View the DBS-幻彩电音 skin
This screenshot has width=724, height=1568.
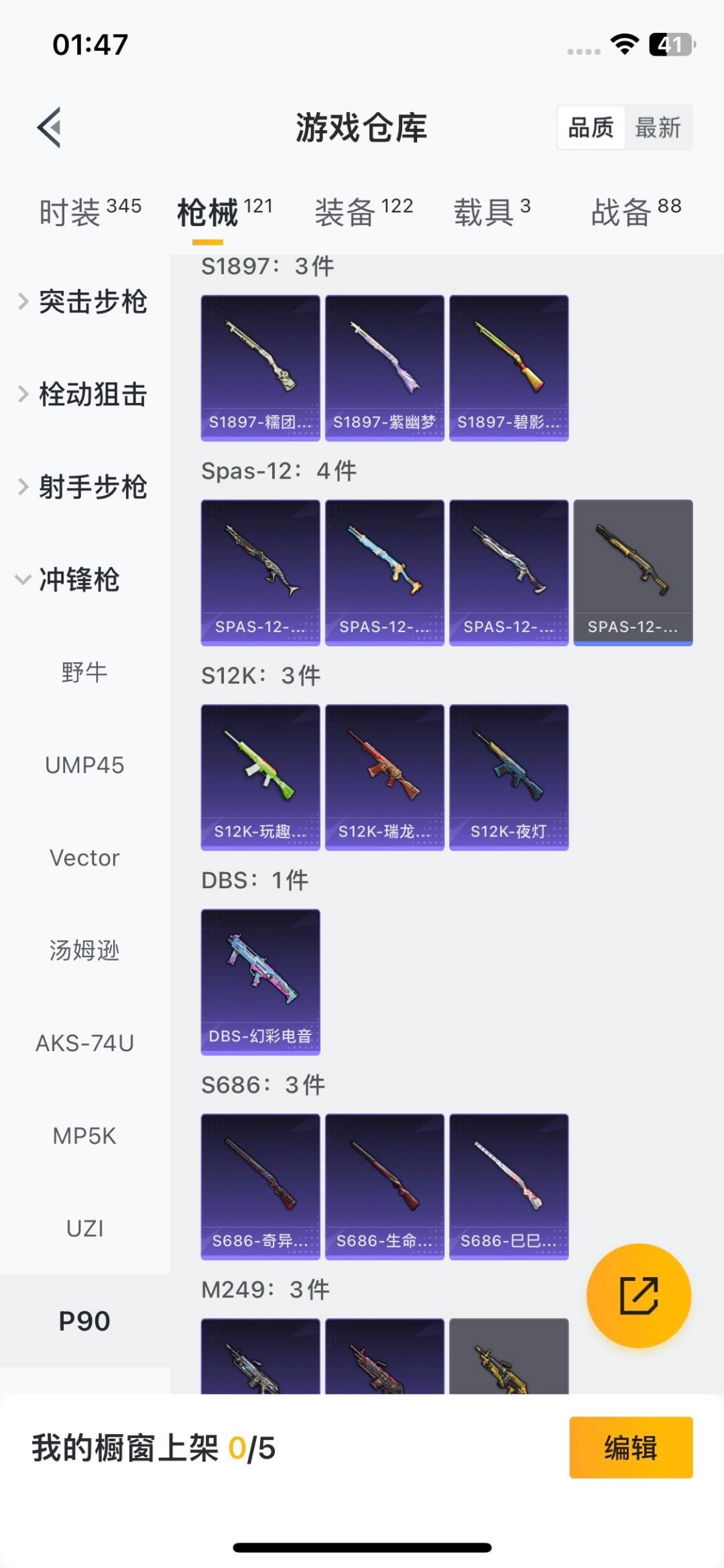260,983
